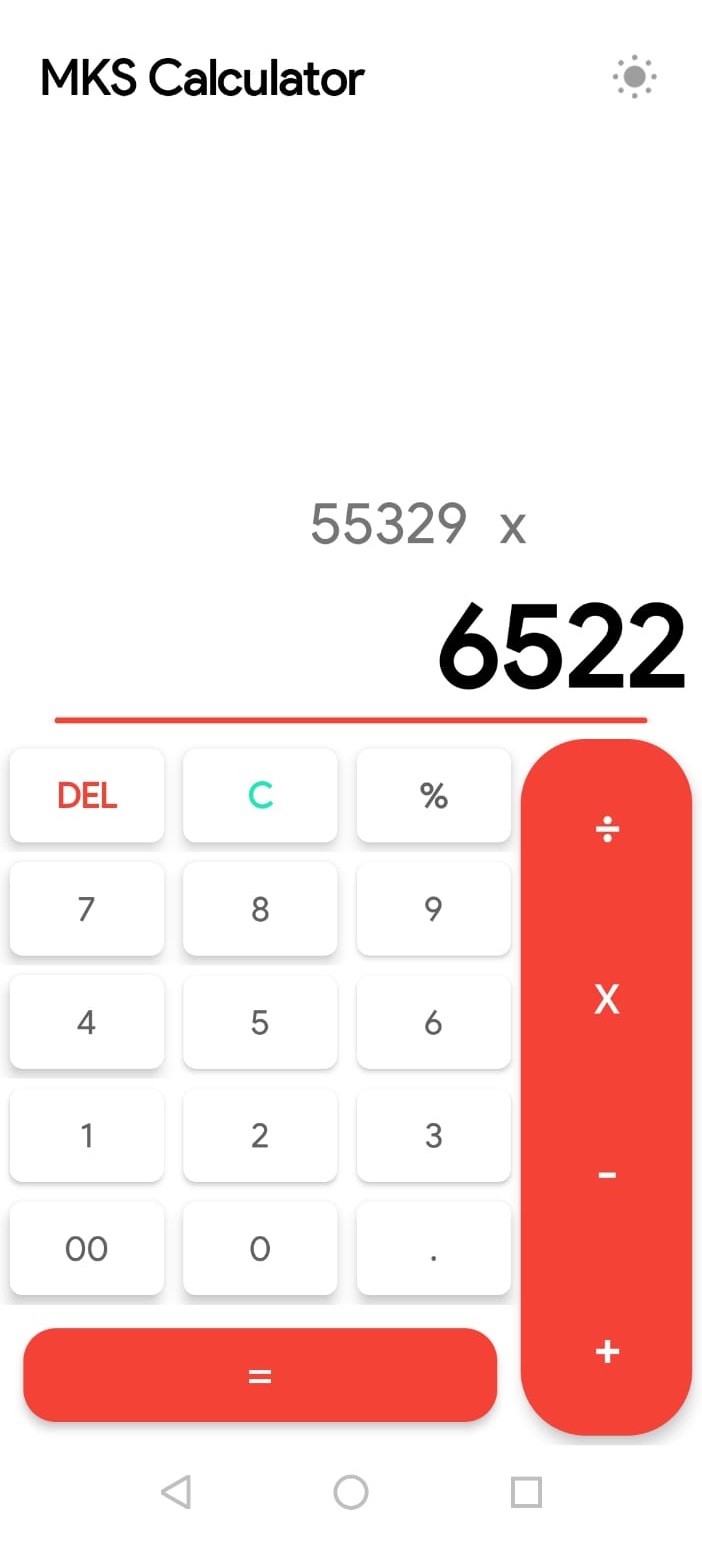This screenshot has width=702, height=1548.
Task: Open recent apps from navigation bar
Action: pos(526,1492)
